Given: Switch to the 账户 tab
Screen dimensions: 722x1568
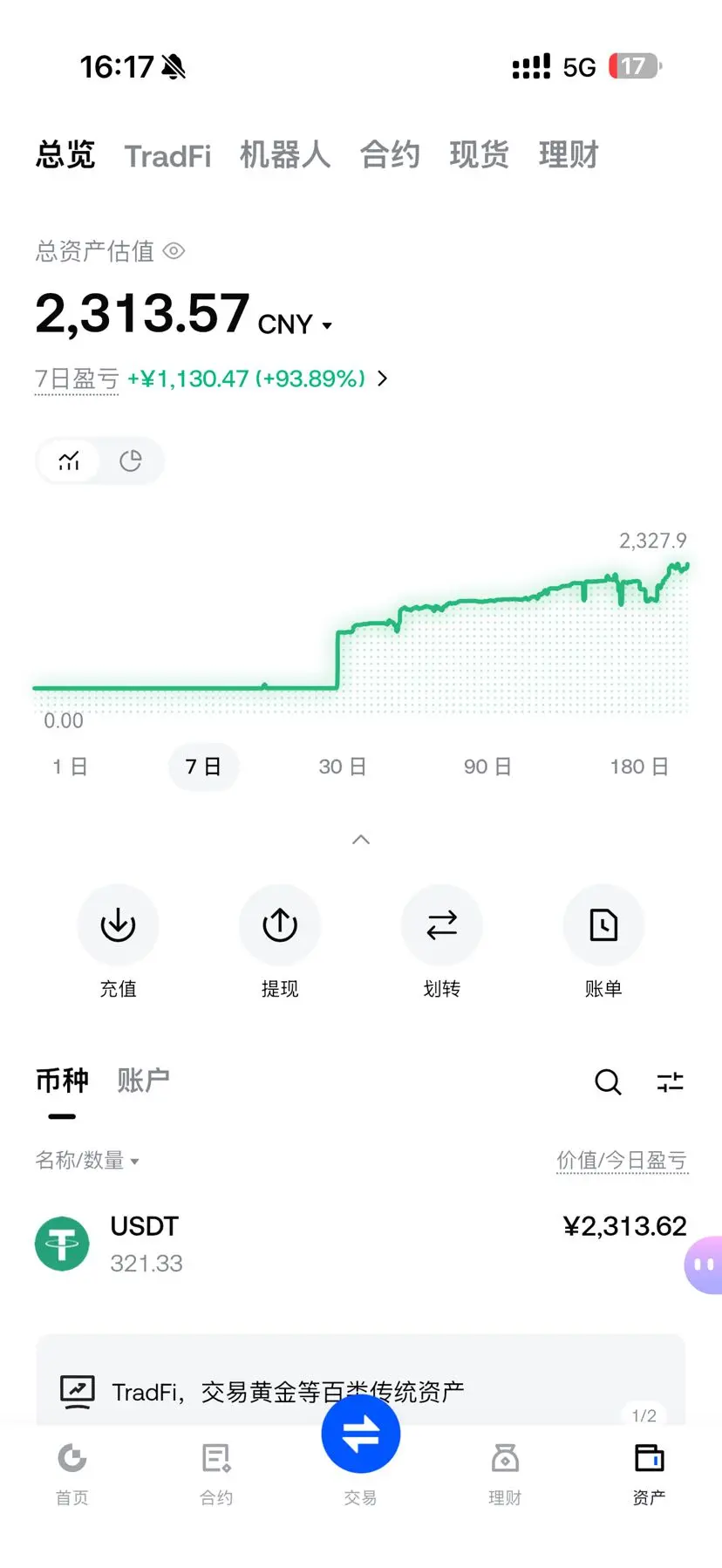Looking at the screenshot, I should point(143,1081).
